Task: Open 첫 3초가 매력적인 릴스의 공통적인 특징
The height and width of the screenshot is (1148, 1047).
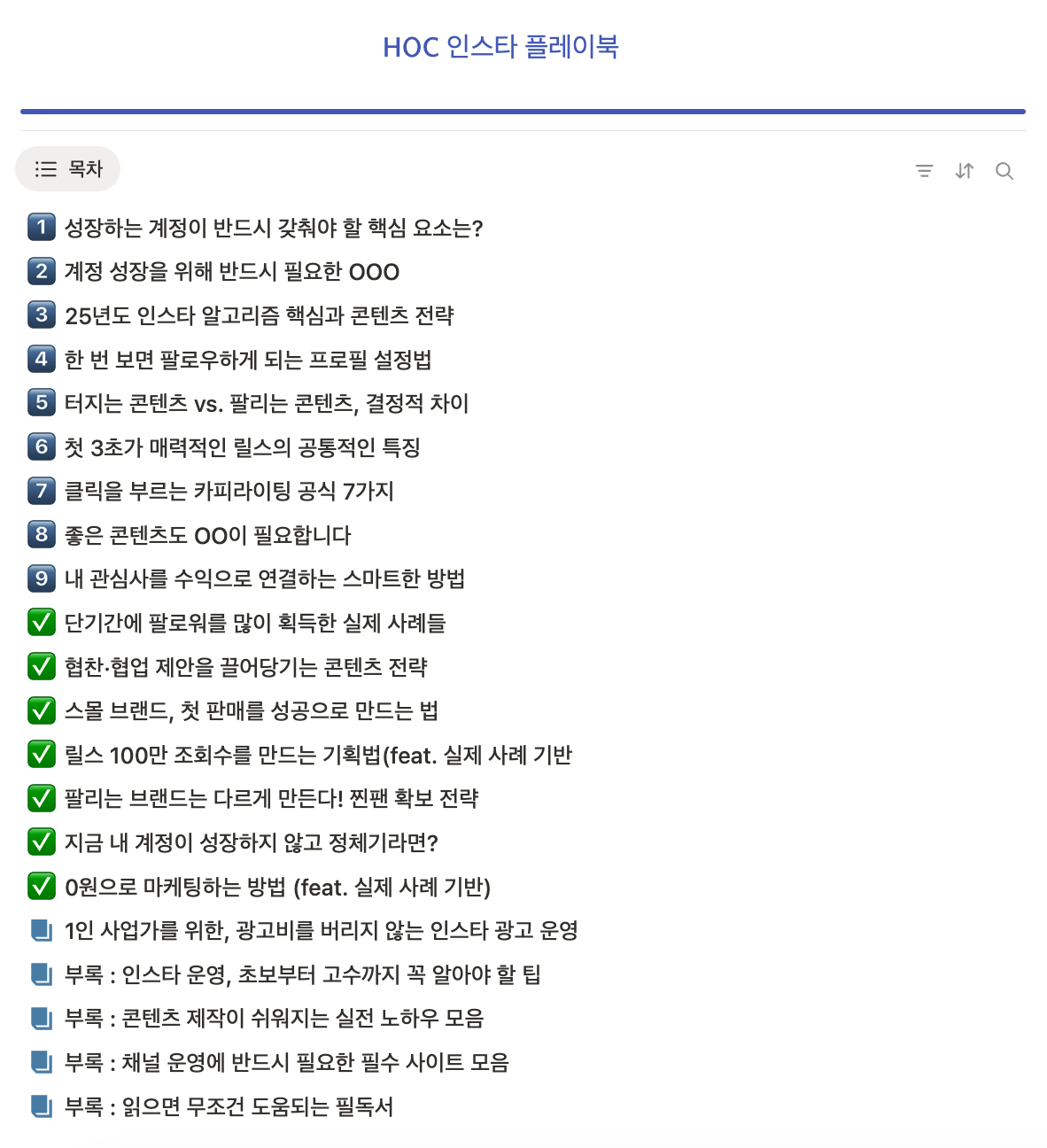Action: point(242,447)
